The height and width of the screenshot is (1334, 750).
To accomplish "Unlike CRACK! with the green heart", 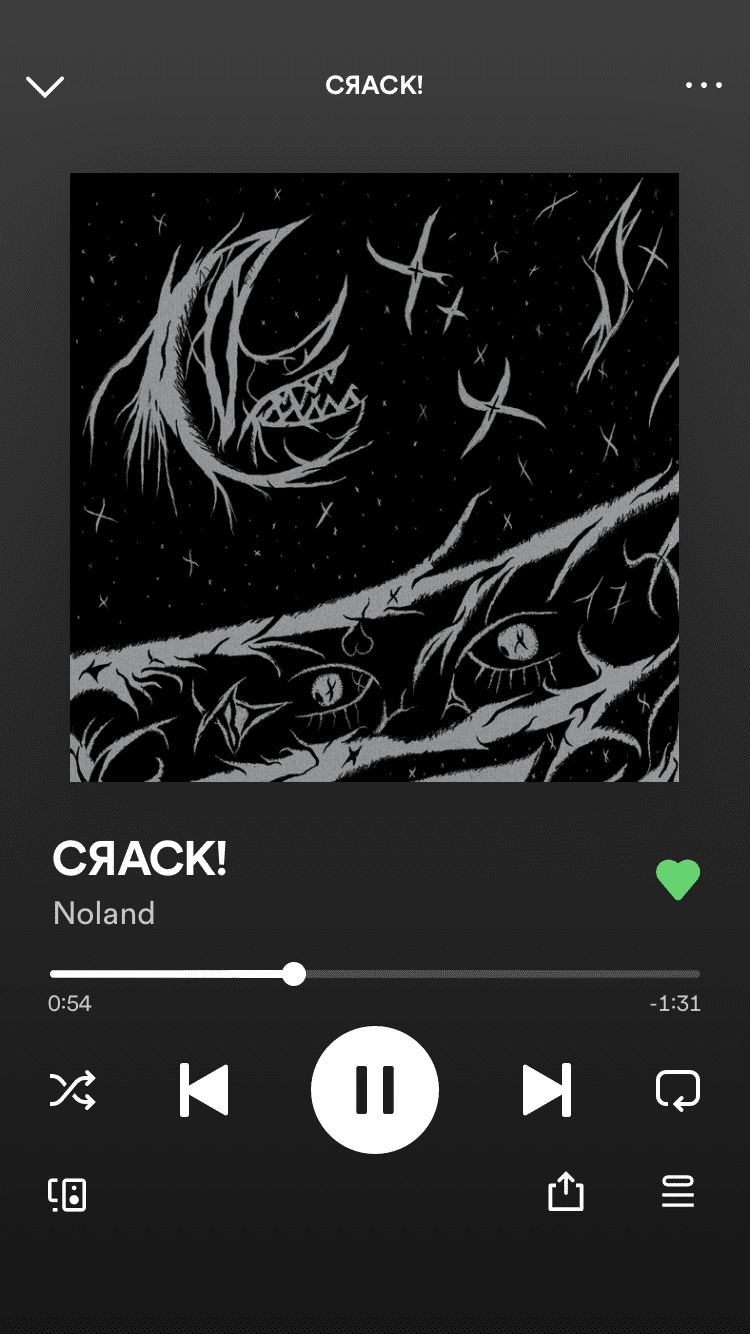I will tap(678, 880).
